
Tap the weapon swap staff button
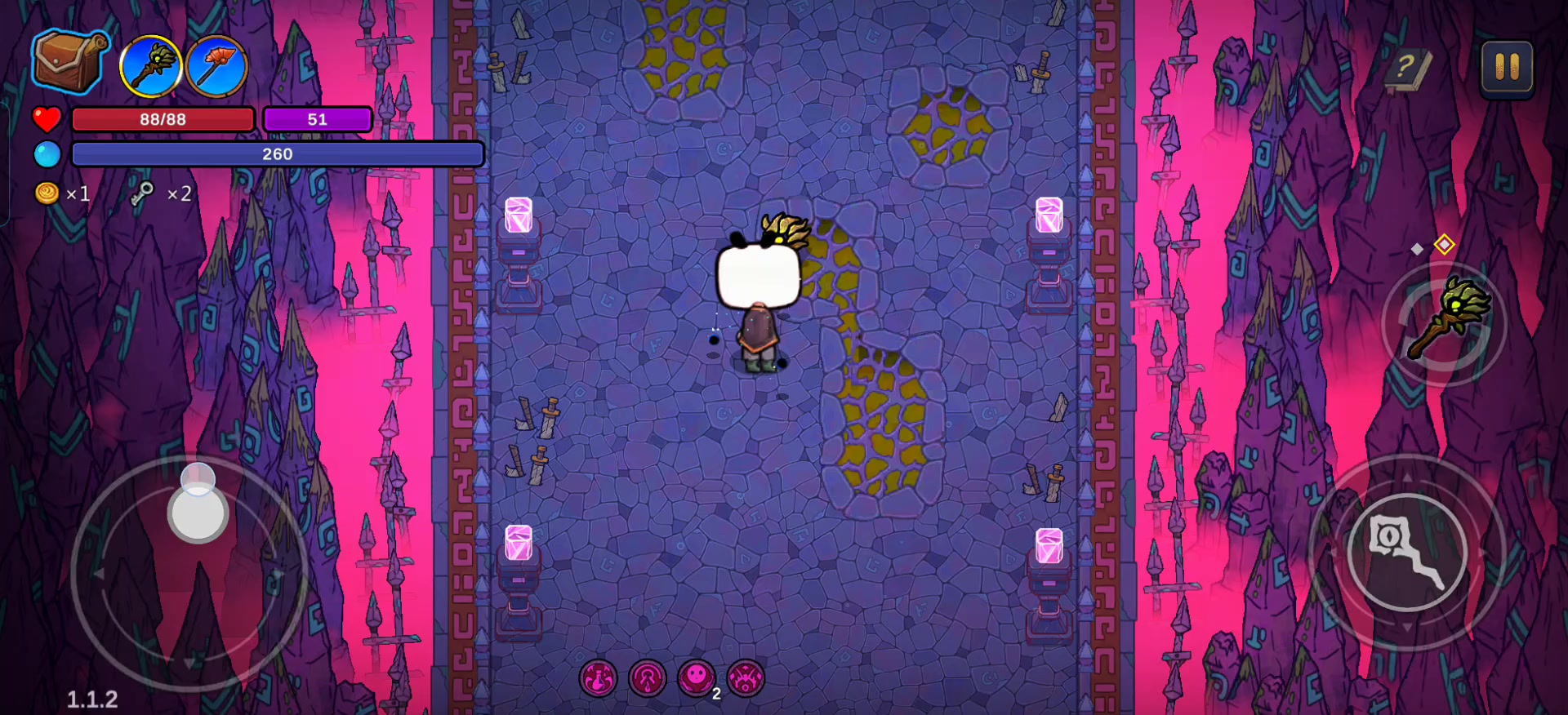tap(1445, 322)
